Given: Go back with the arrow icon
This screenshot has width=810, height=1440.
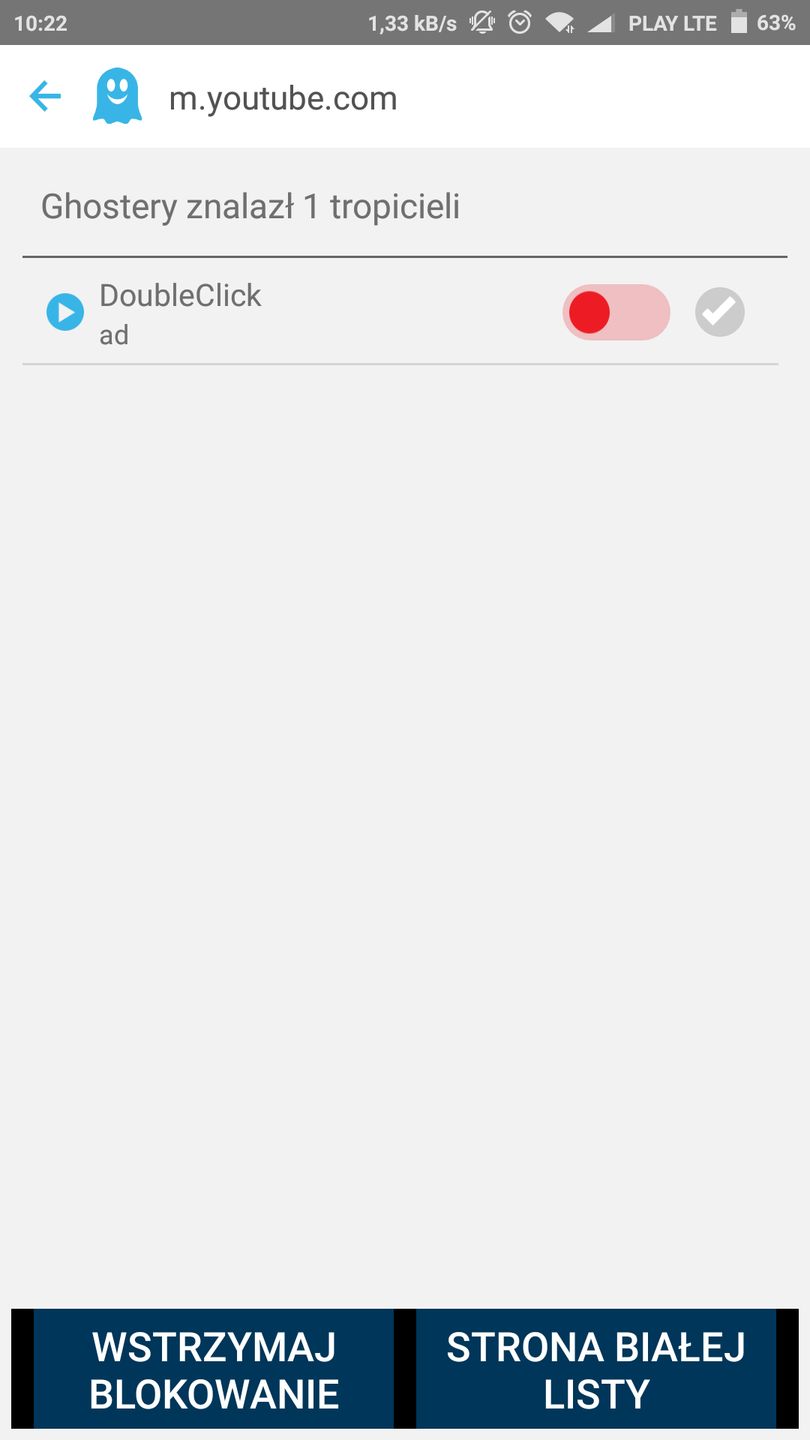Looking at the screenshot, I should click(x=45, y=97).
